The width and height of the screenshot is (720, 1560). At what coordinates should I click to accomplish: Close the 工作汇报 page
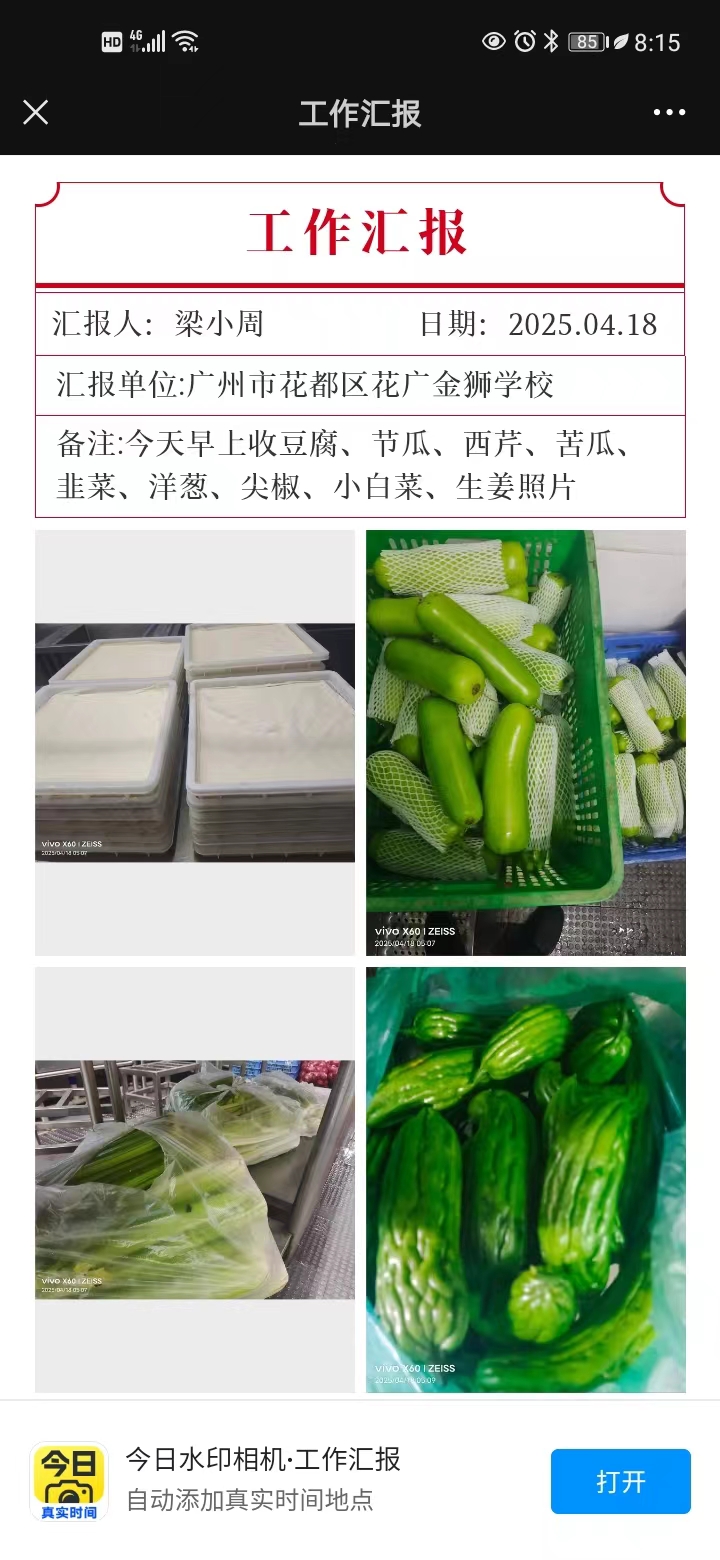[x=36, y=112]
